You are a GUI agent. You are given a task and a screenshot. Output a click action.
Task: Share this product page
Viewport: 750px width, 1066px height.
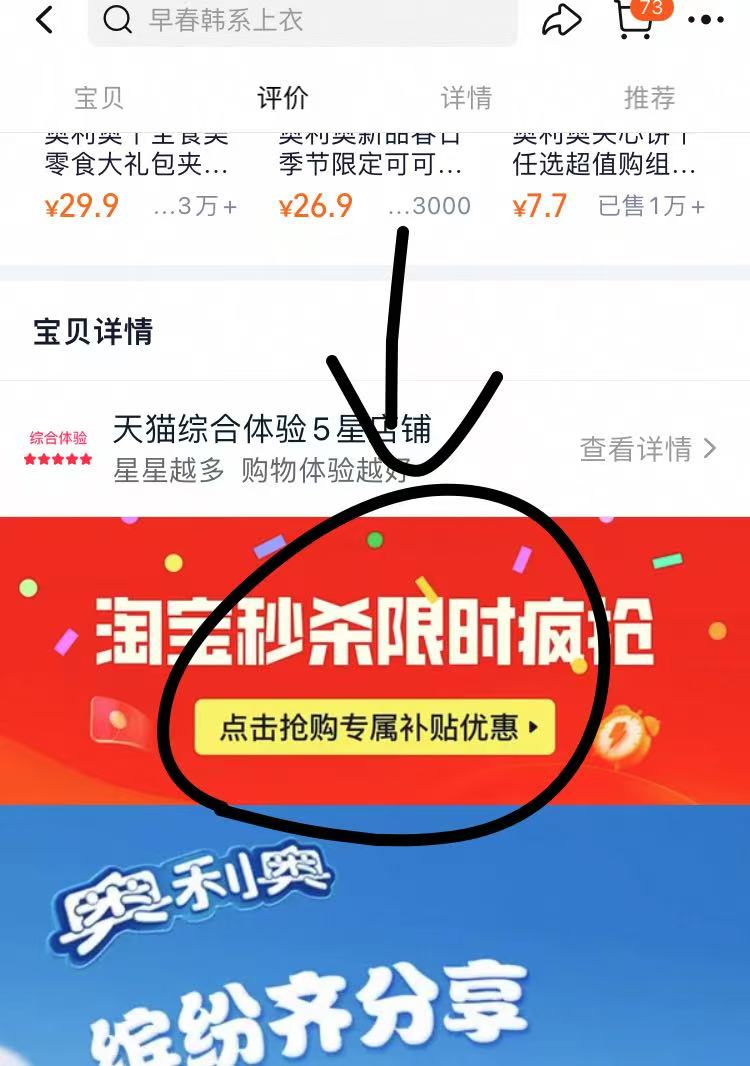pos(561,20)
